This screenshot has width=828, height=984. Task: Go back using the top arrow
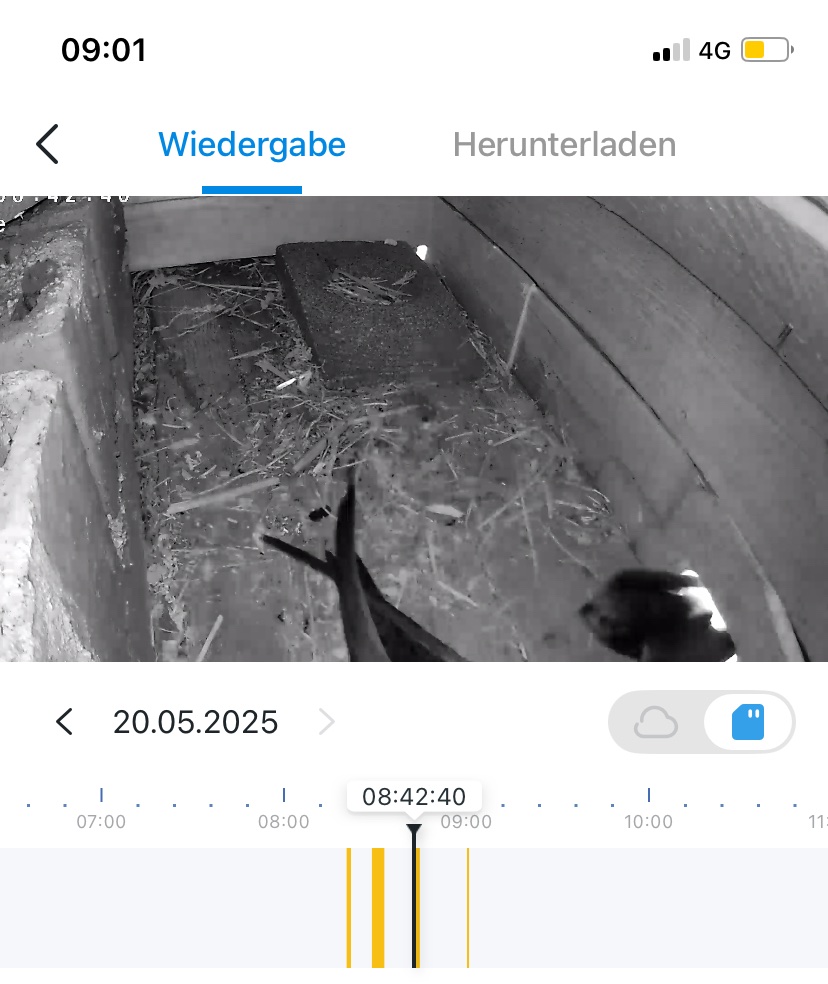coord(48,145)
